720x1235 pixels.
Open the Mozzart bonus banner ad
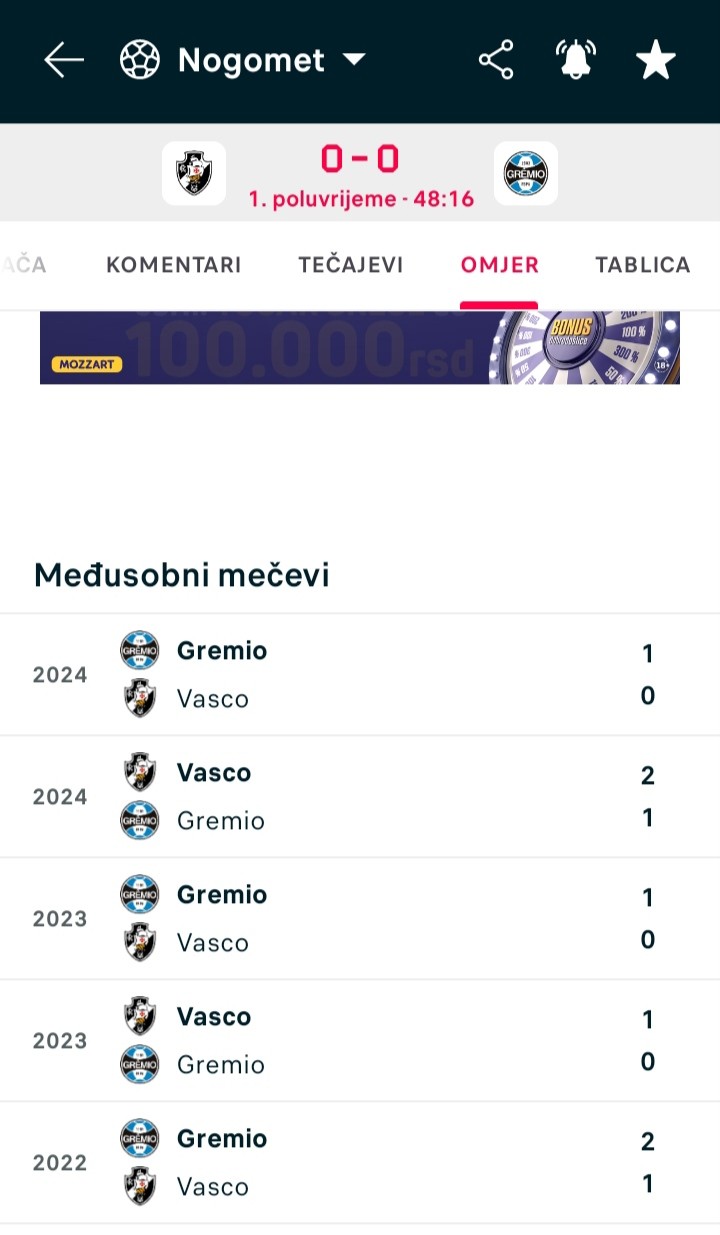(360, 347)
